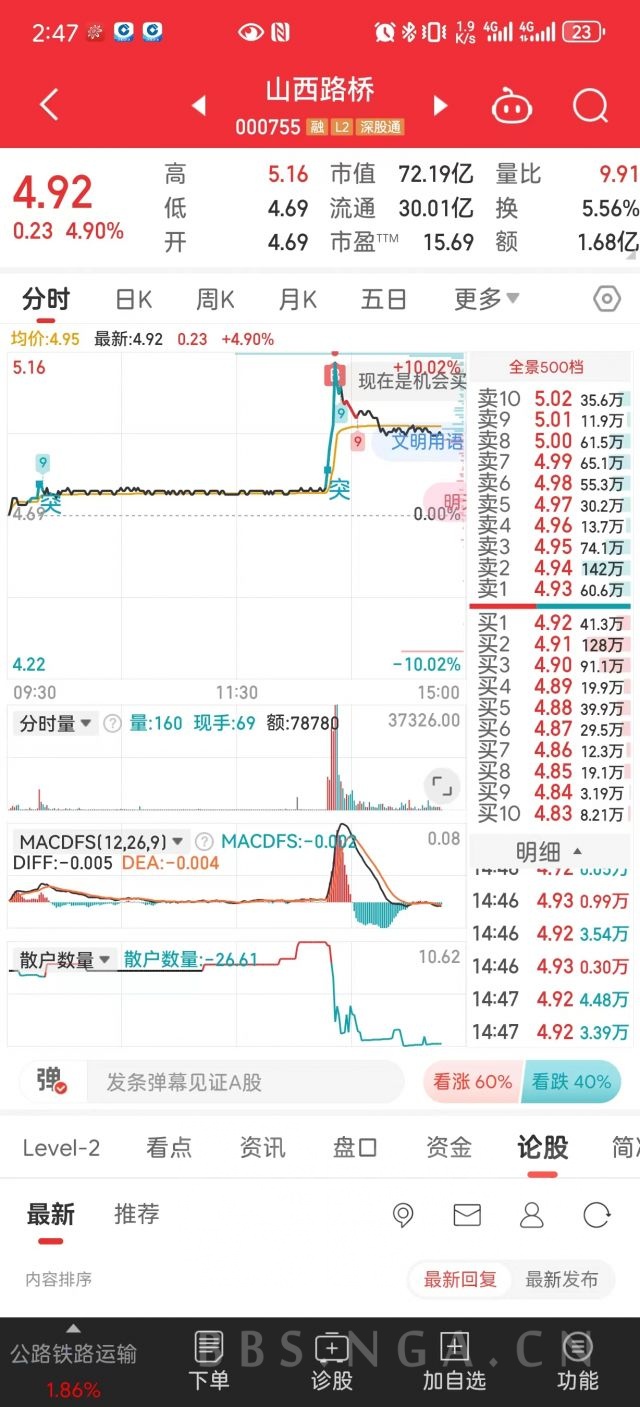Open chart settings hexagon icon
The image size is (640, 1407).
(606, 298)
